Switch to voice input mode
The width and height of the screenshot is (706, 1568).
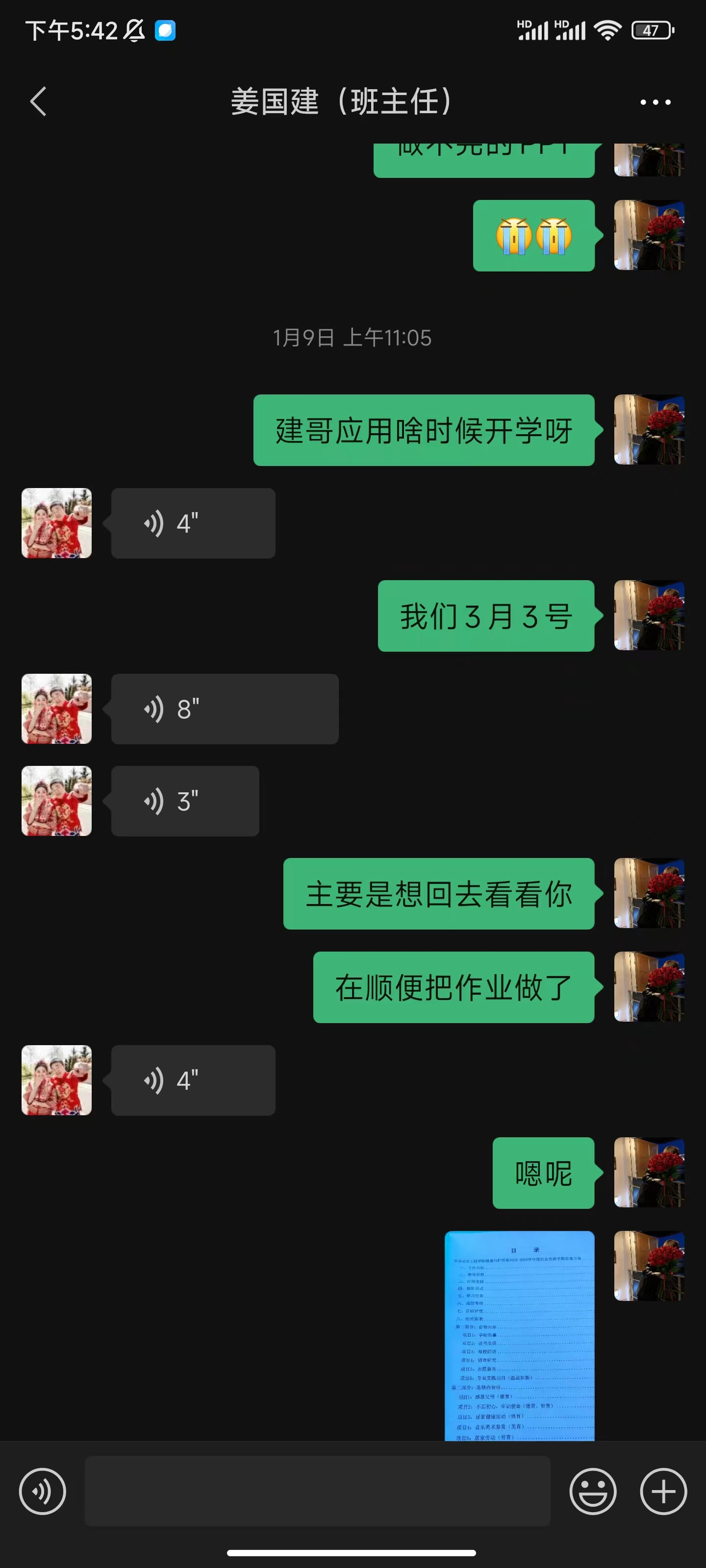point(42,1491)
